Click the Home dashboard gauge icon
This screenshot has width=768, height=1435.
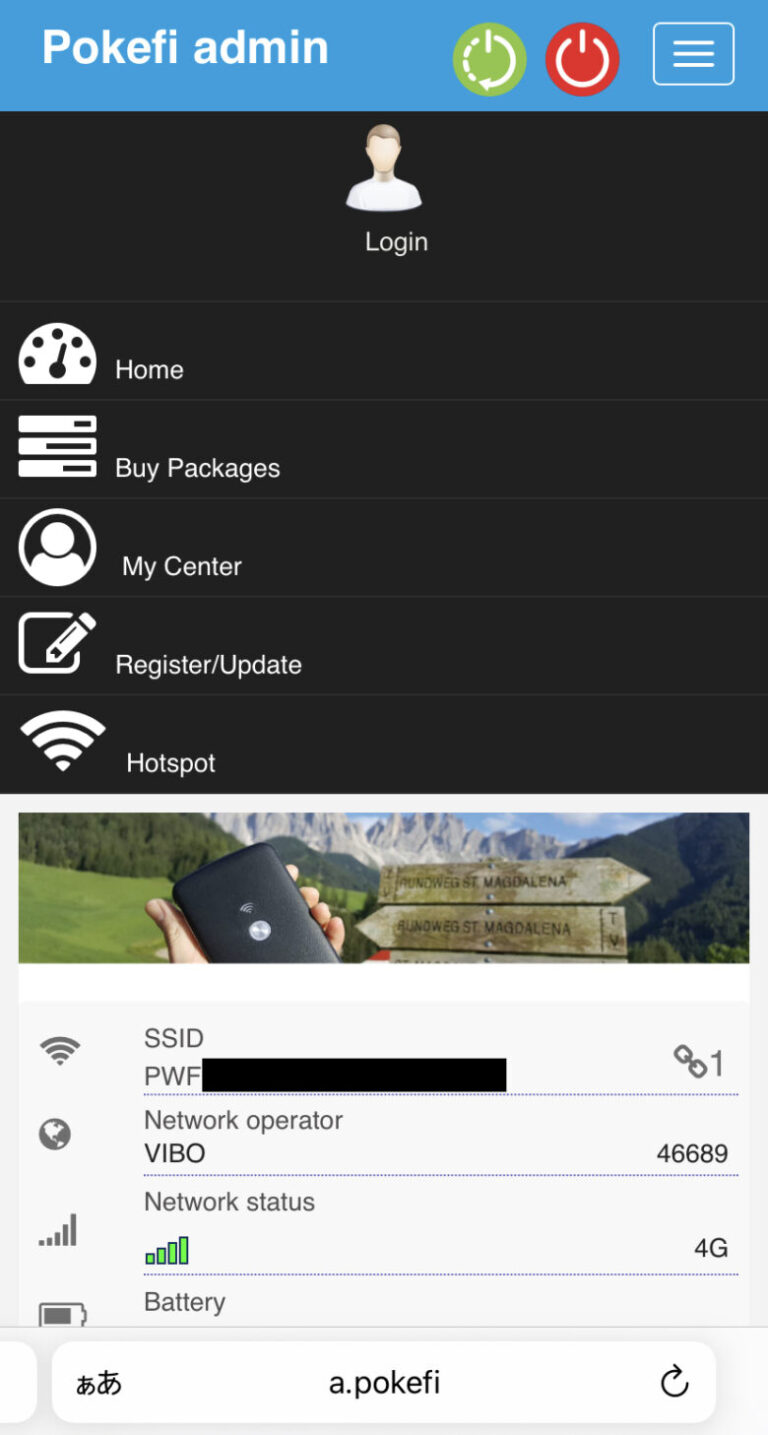tap(57, 352)
